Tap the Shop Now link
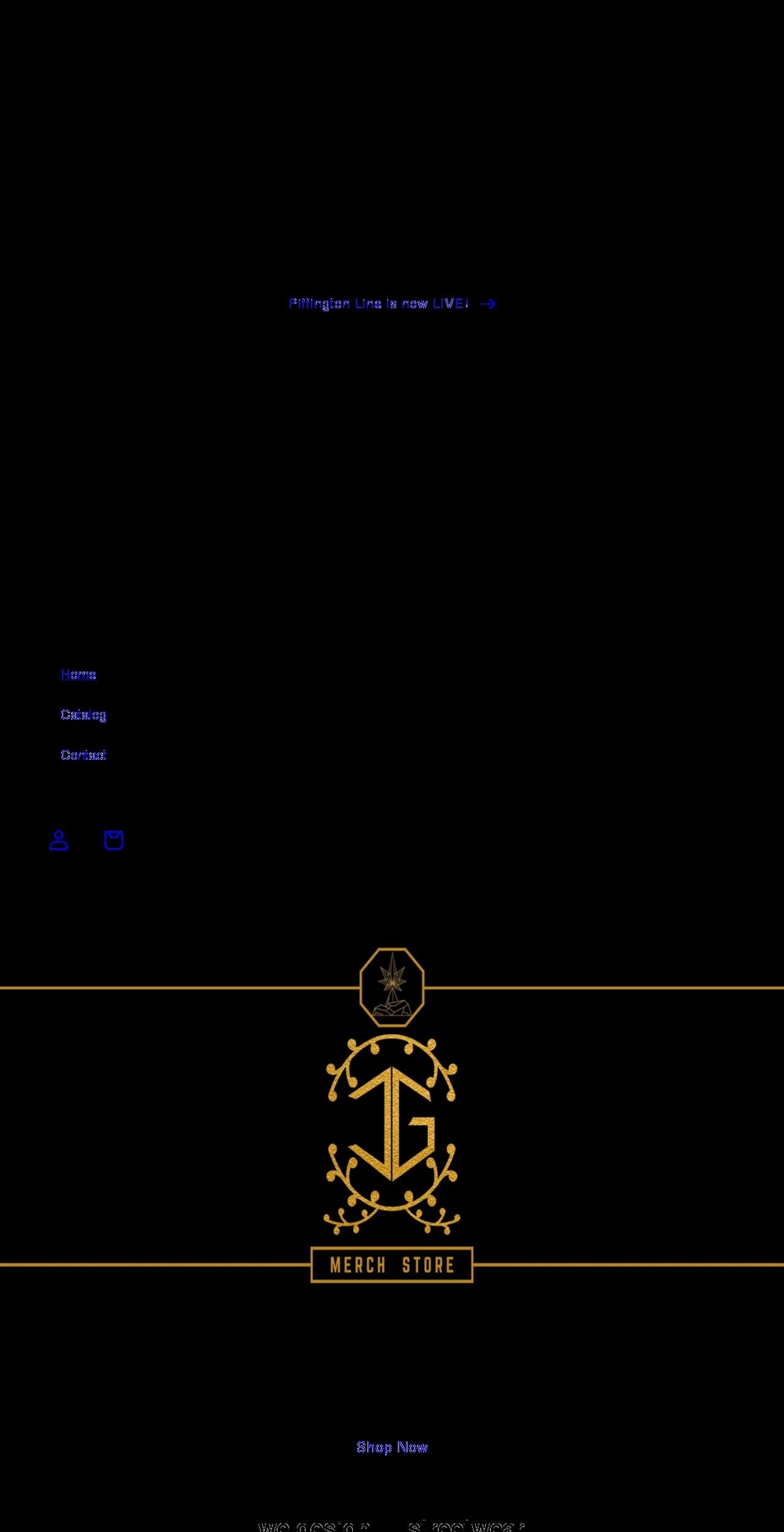The width and height of the screenshot is (784, 1532). coord(392,1447)
